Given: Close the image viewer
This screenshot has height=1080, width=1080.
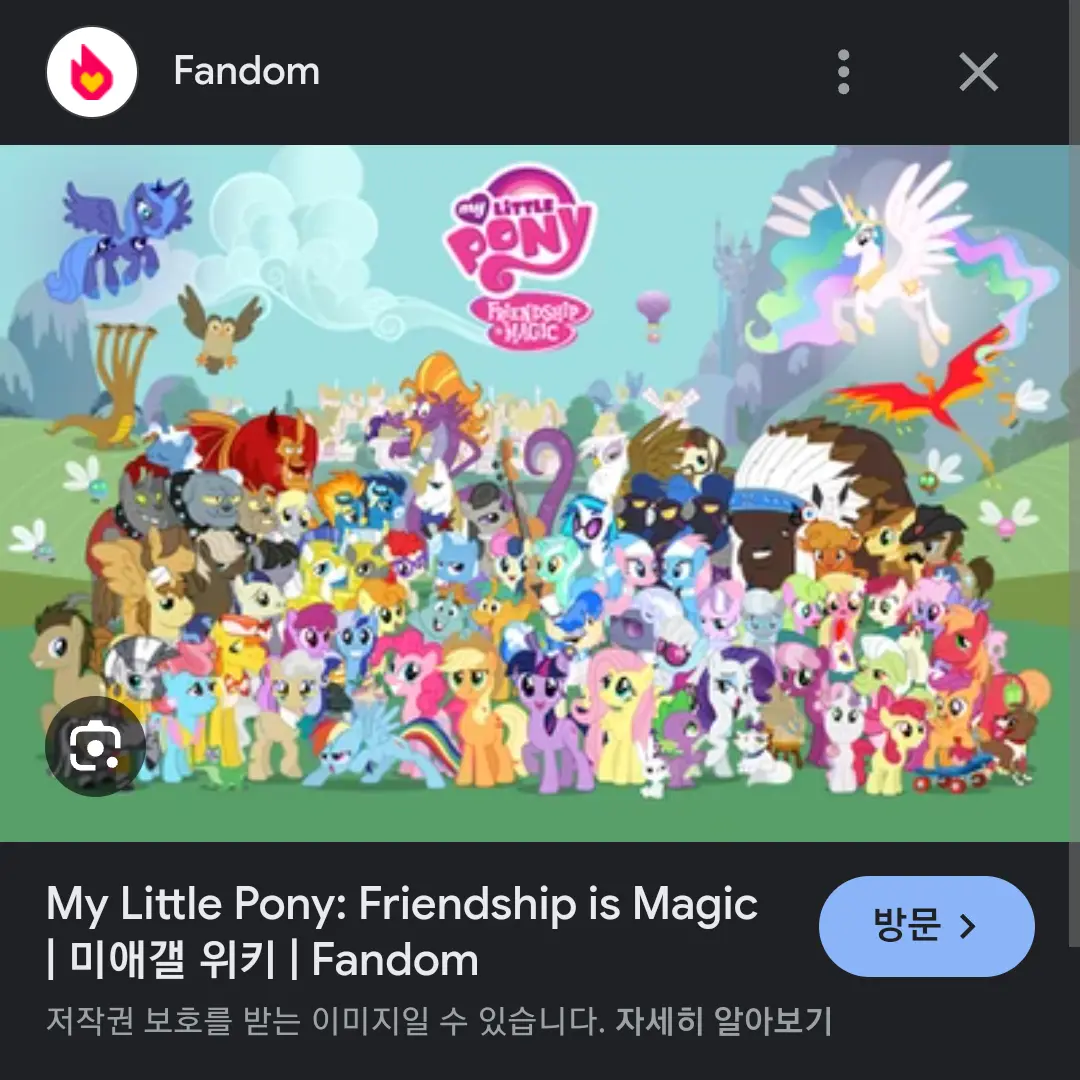Looking at the screenshot, I should point(977,72).
